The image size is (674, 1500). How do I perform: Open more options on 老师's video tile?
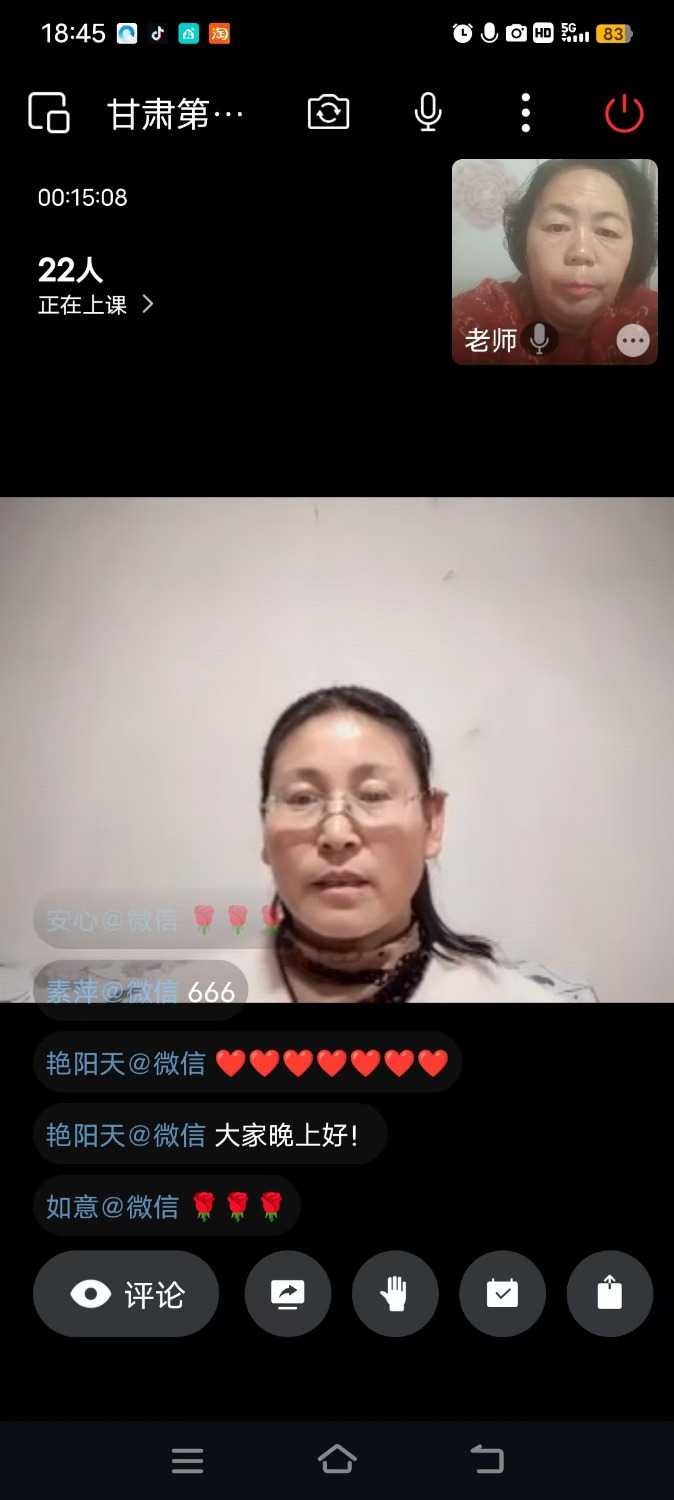pos(633,341)
